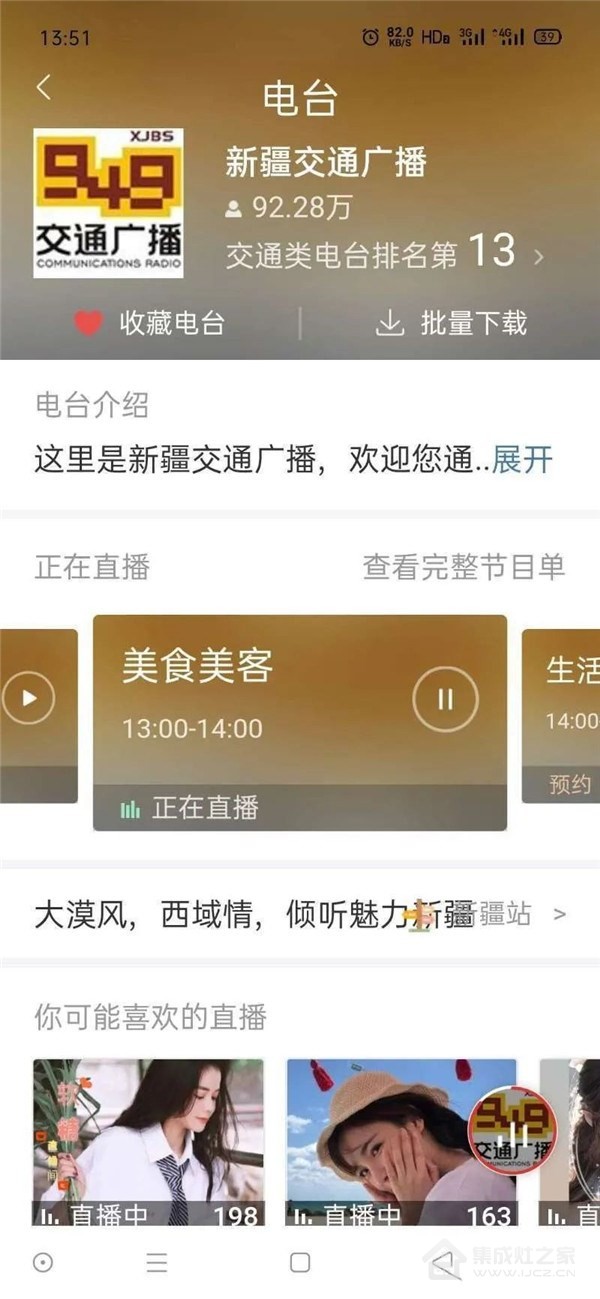This screenshot has height=1299, width=600.
Task: Play the previous program card
Action: [x=28, y=698]
